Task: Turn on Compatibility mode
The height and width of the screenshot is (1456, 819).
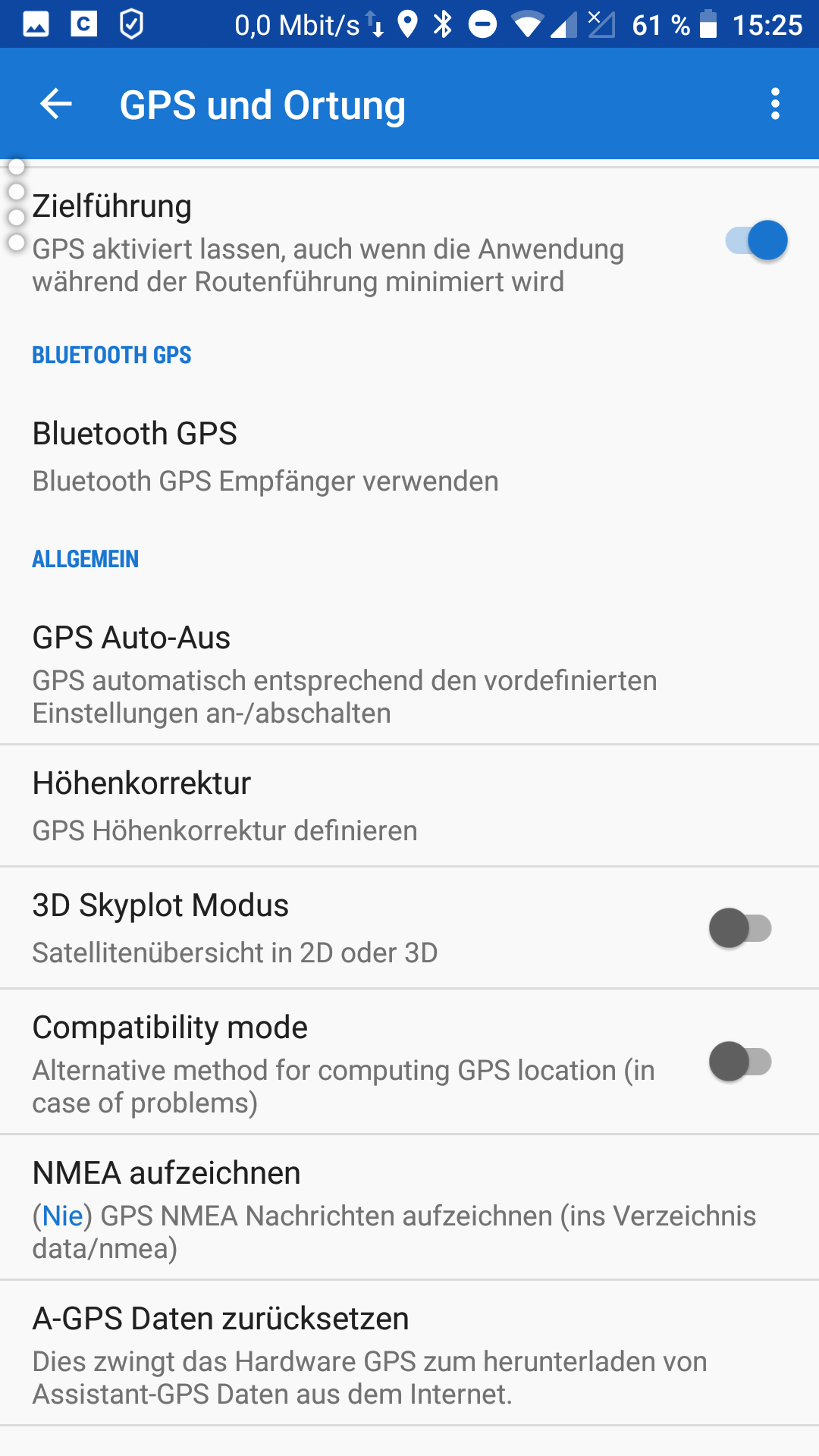Action: coord(740,1062)
